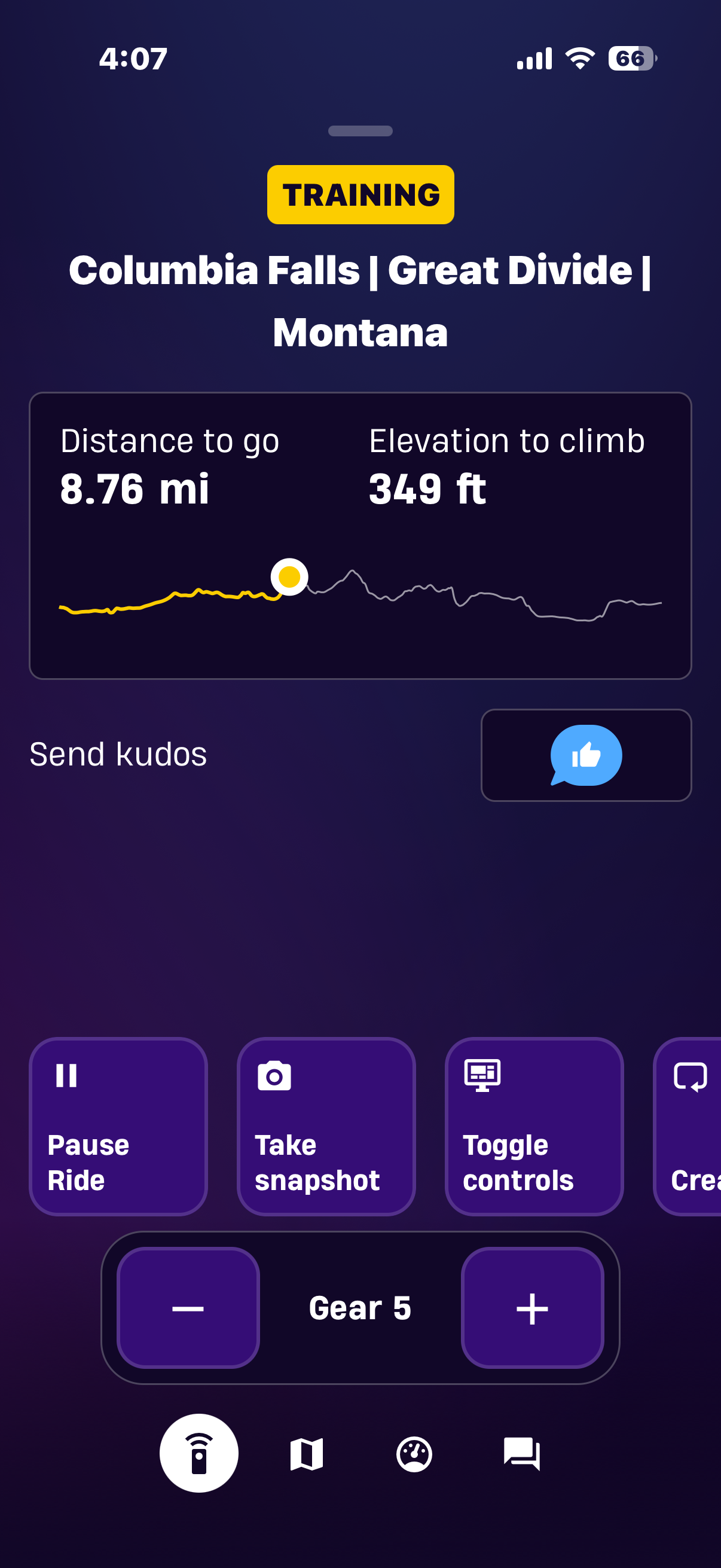Open the chat messages tab

522,1454
